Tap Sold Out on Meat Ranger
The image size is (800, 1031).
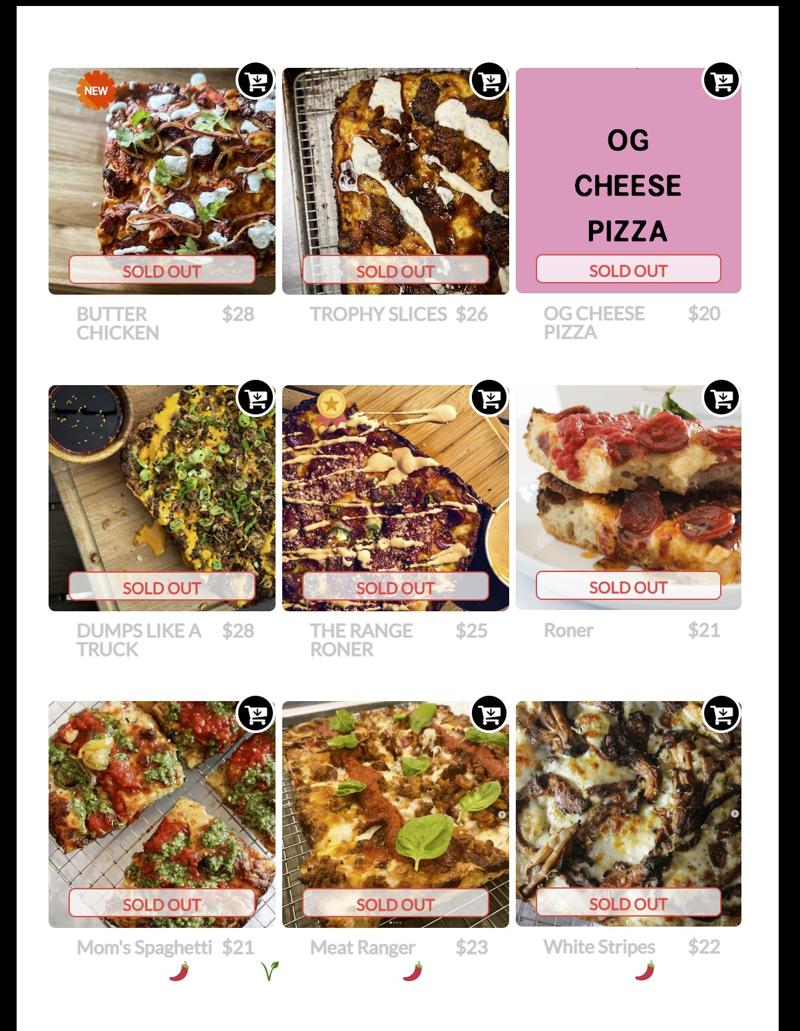click(395, 903)
